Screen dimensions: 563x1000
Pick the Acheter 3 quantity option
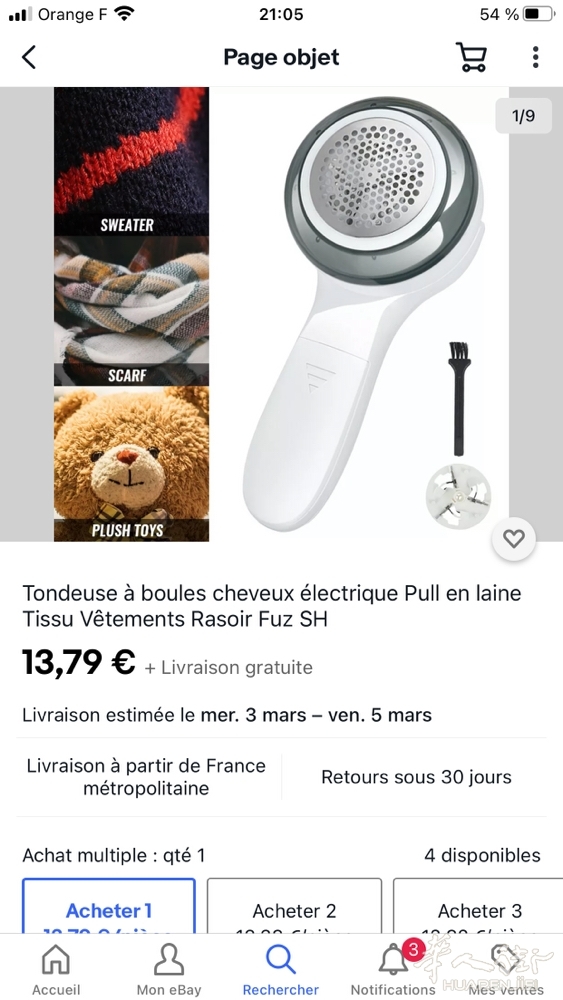[479, 906]
